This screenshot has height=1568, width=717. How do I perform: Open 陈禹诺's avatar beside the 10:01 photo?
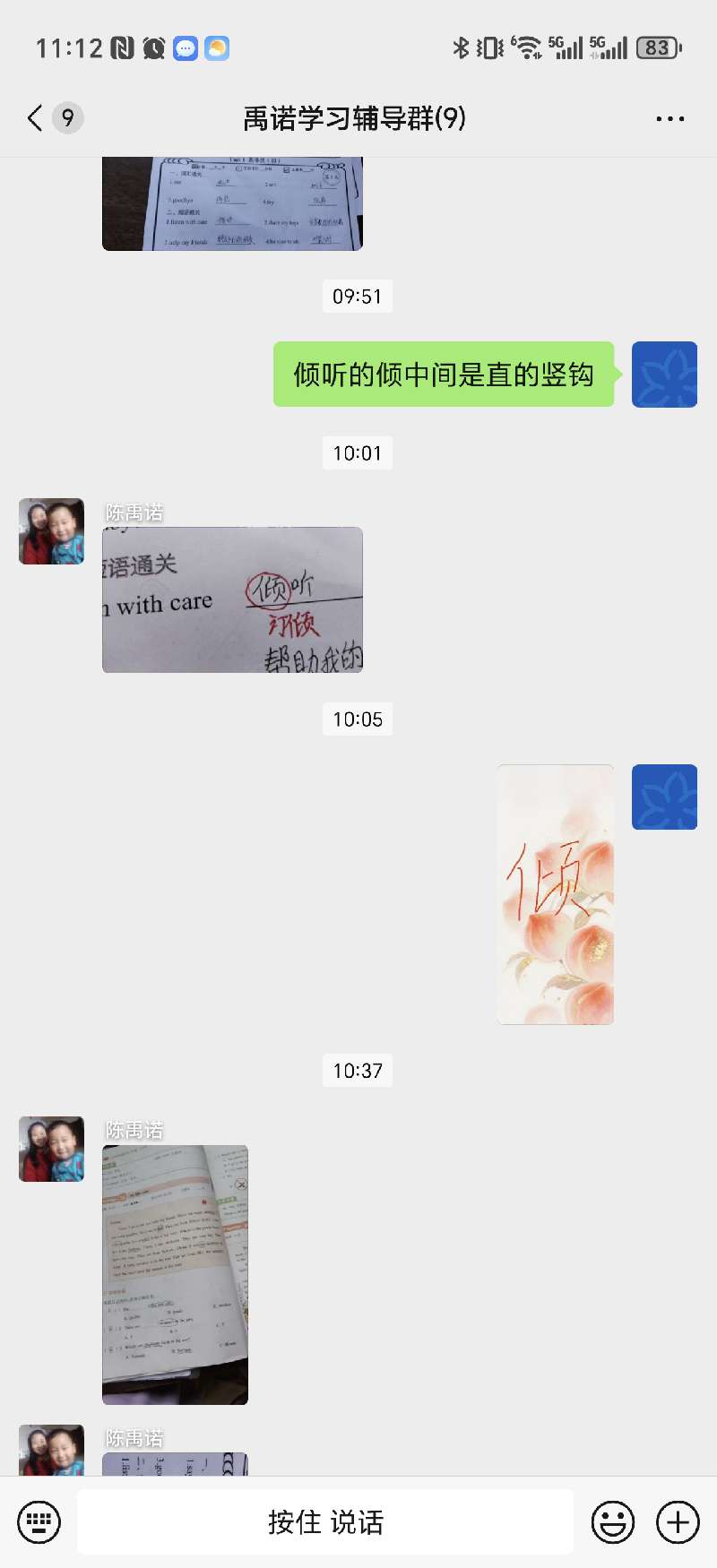[x=51, y=531]
